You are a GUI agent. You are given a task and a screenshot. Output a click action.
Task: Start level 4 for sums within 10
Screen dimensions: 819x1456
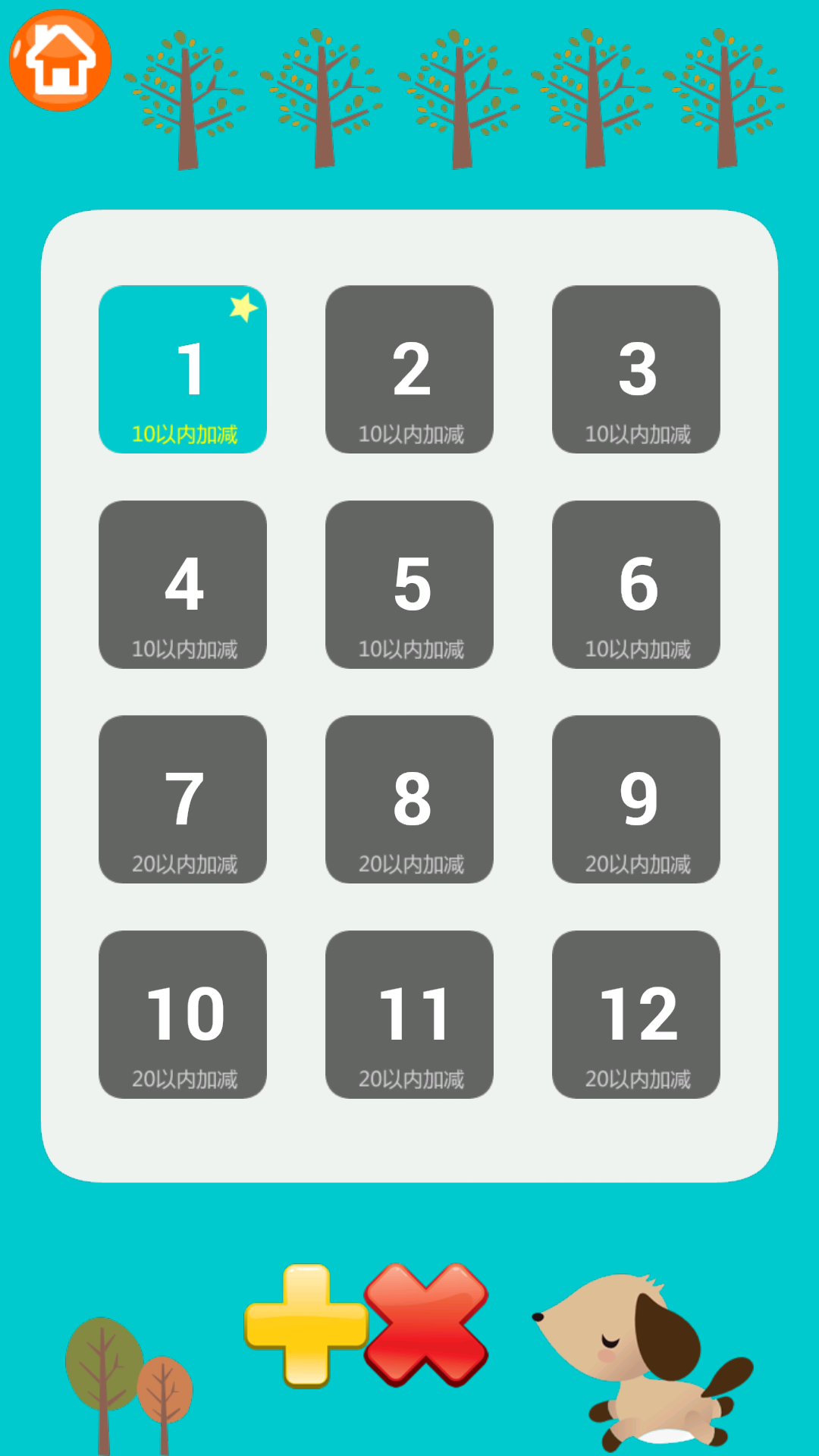[183, 584]
